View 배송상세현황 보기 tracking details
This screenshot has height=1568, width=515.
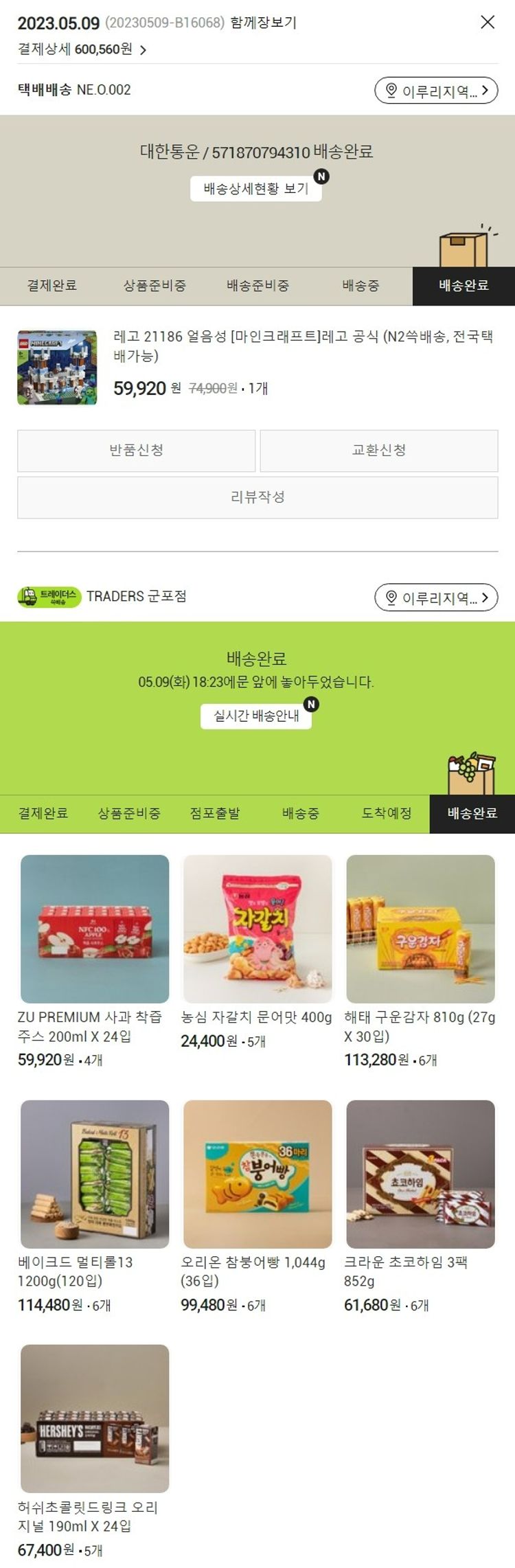255,189
